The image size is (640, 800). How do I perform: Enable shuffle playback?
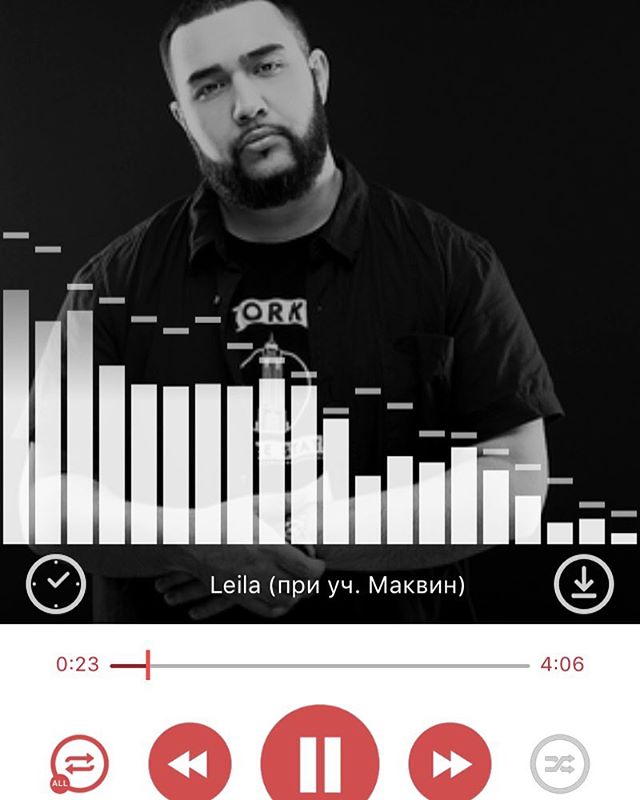click(x=560, y=765)
